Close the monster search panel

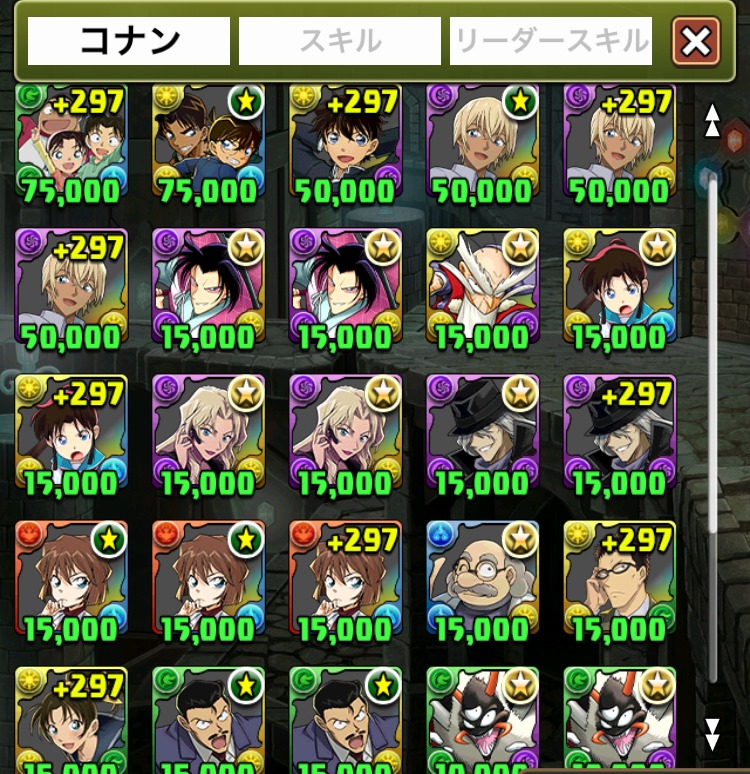point(696,41)
